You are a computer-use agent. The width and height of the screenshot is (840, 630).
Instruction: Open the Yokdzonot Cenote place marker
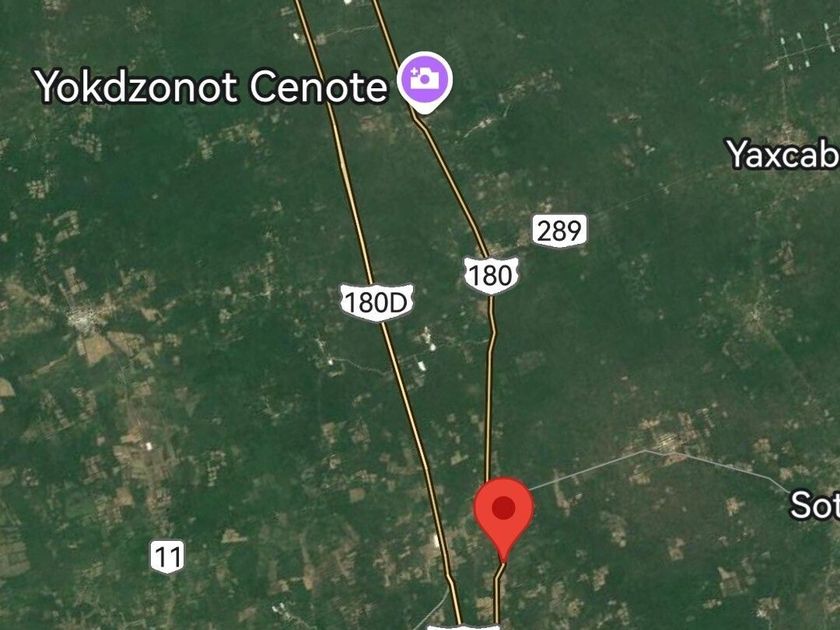coord(425,79)
